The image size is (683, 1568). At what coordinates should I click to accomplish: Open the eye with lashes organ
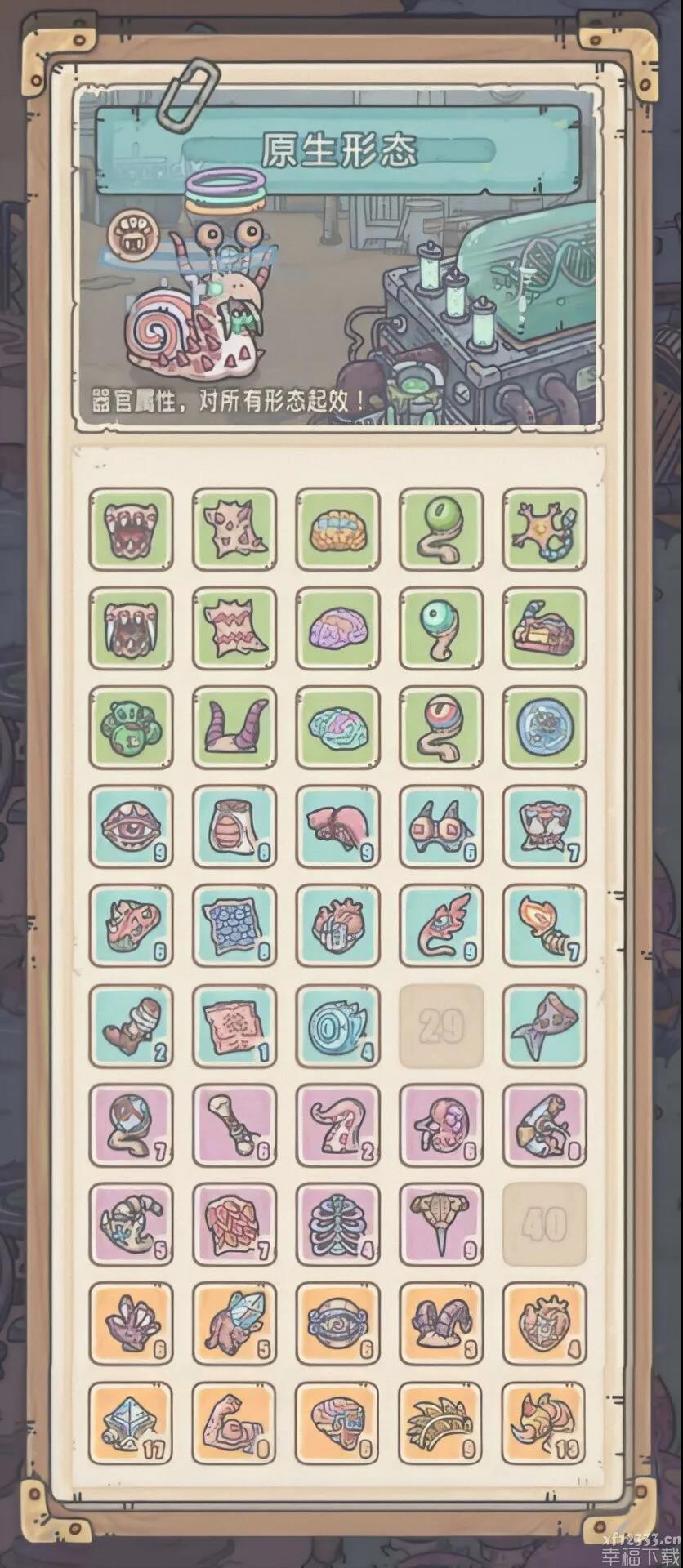pyautogui.click(x=131, y=826)
